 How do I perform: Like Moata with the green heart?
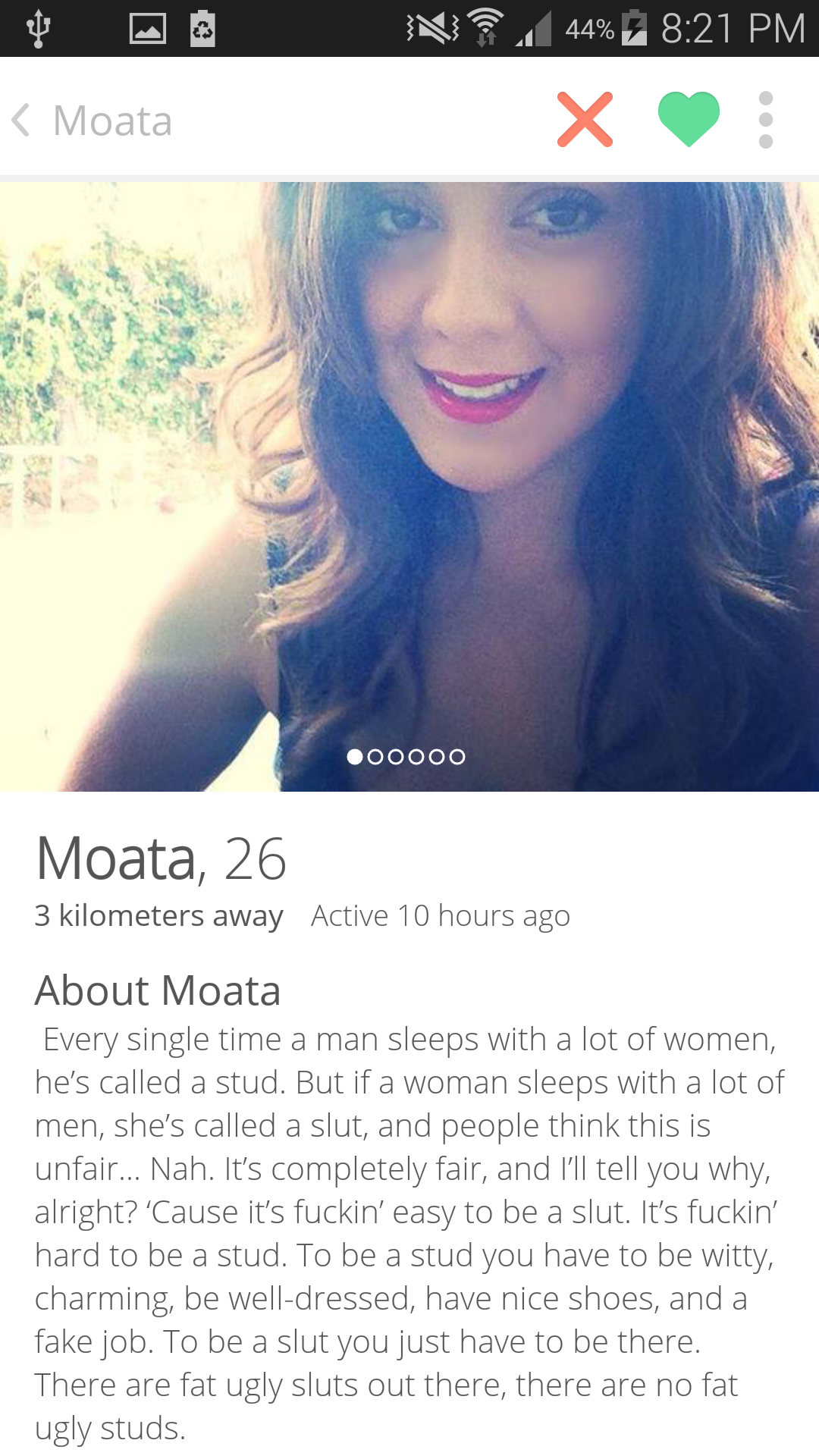689,119
